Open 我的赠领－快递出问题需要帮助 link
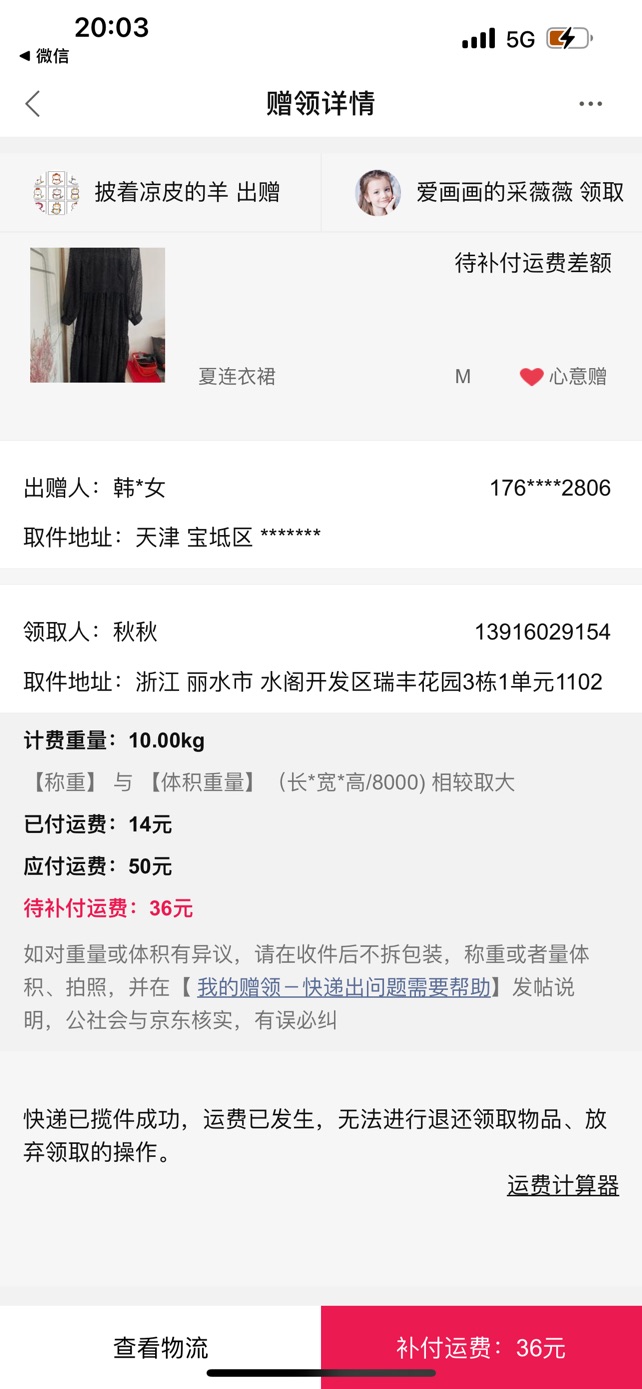The image size is (642, 1389). 343,988
